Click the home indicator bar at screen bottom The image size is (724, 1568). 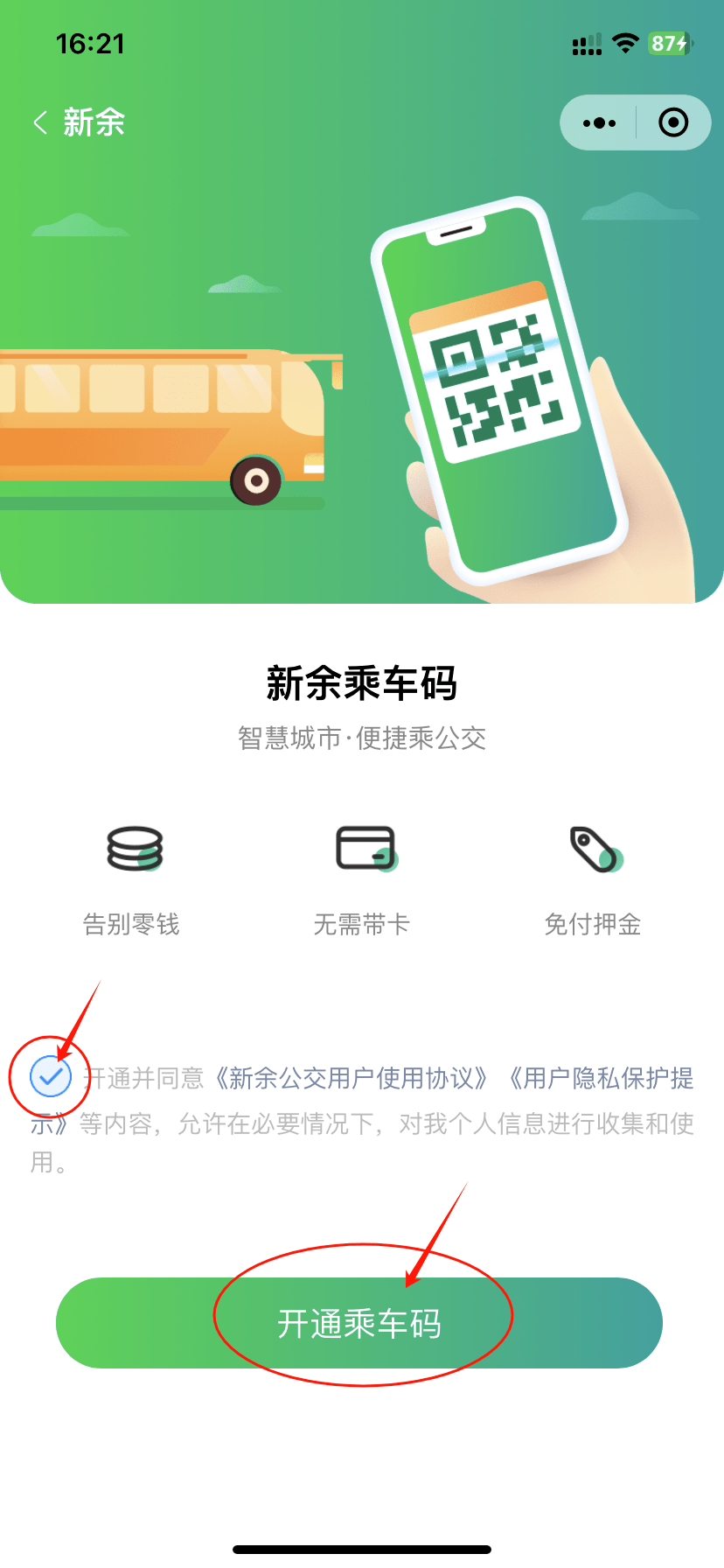[362, 1549]
